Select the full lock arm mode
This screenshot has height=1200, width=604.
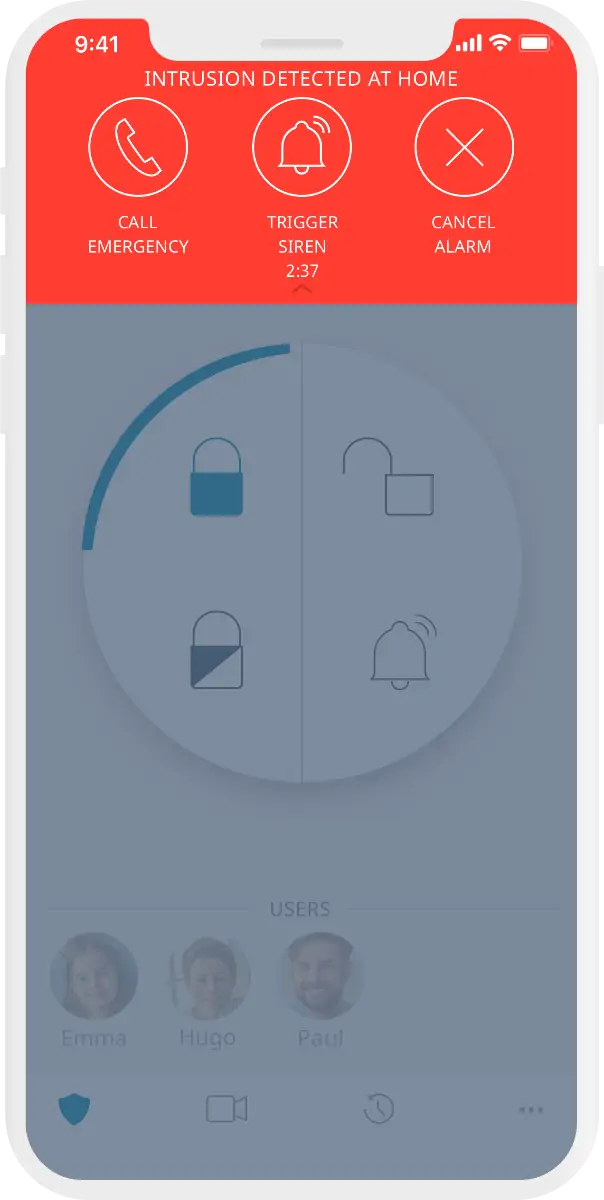(x=216, y=478)
